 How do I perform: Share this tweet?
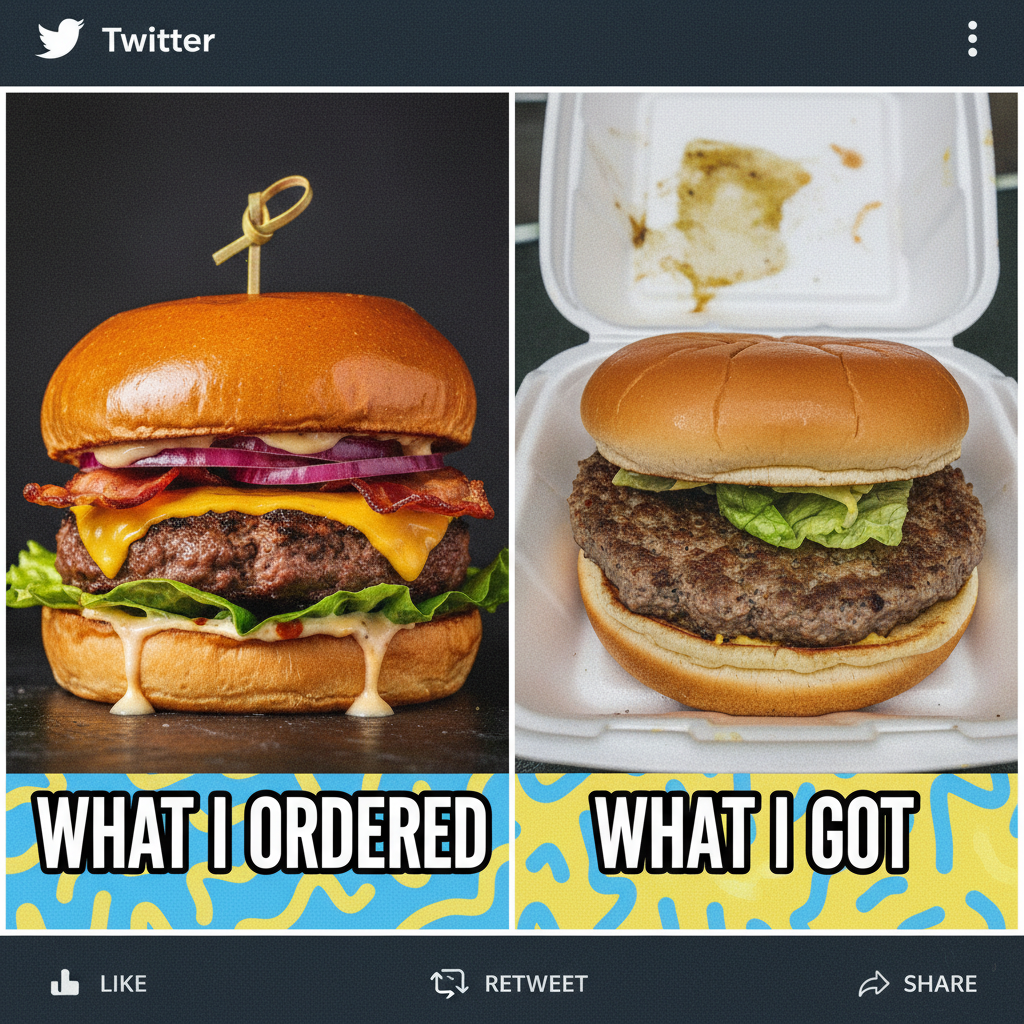917,984
